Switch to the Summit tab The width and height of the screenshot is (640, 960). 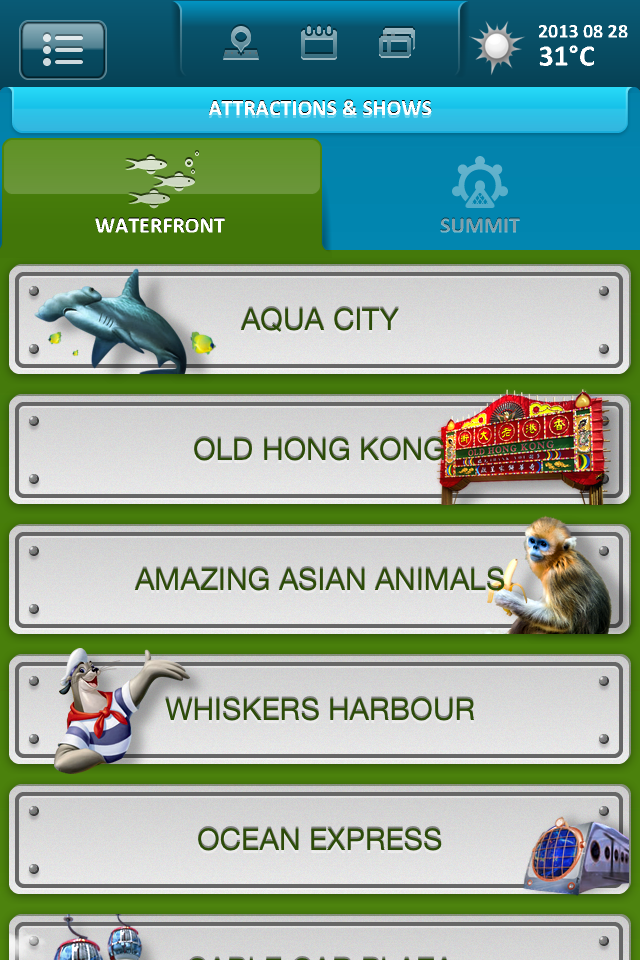(480, 195)
